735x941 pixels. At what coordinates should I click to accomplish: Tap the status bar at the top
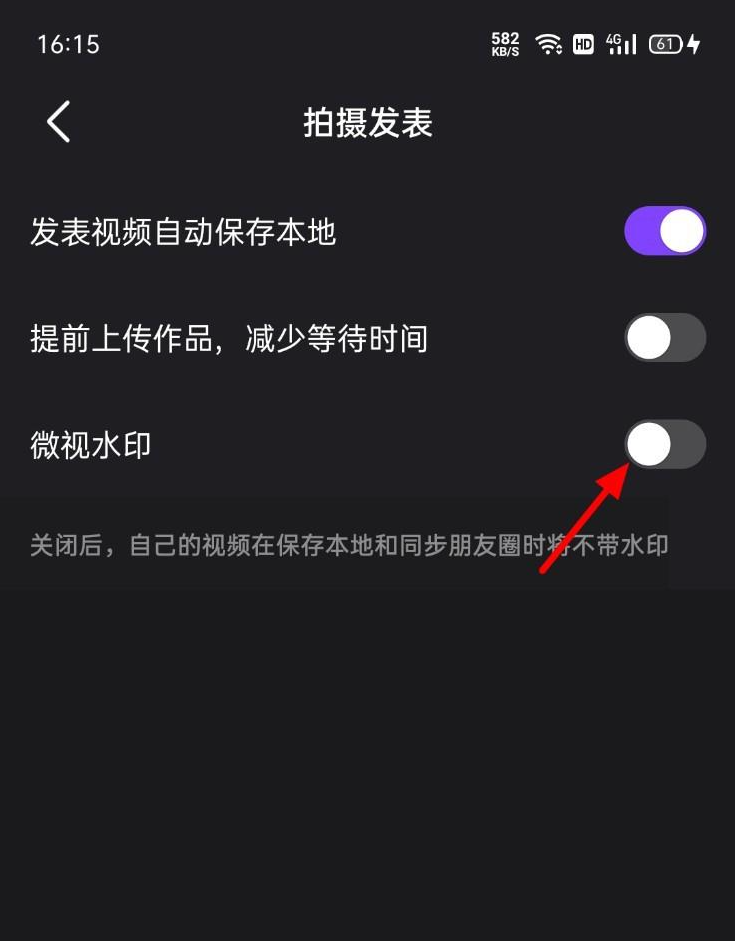367,43
